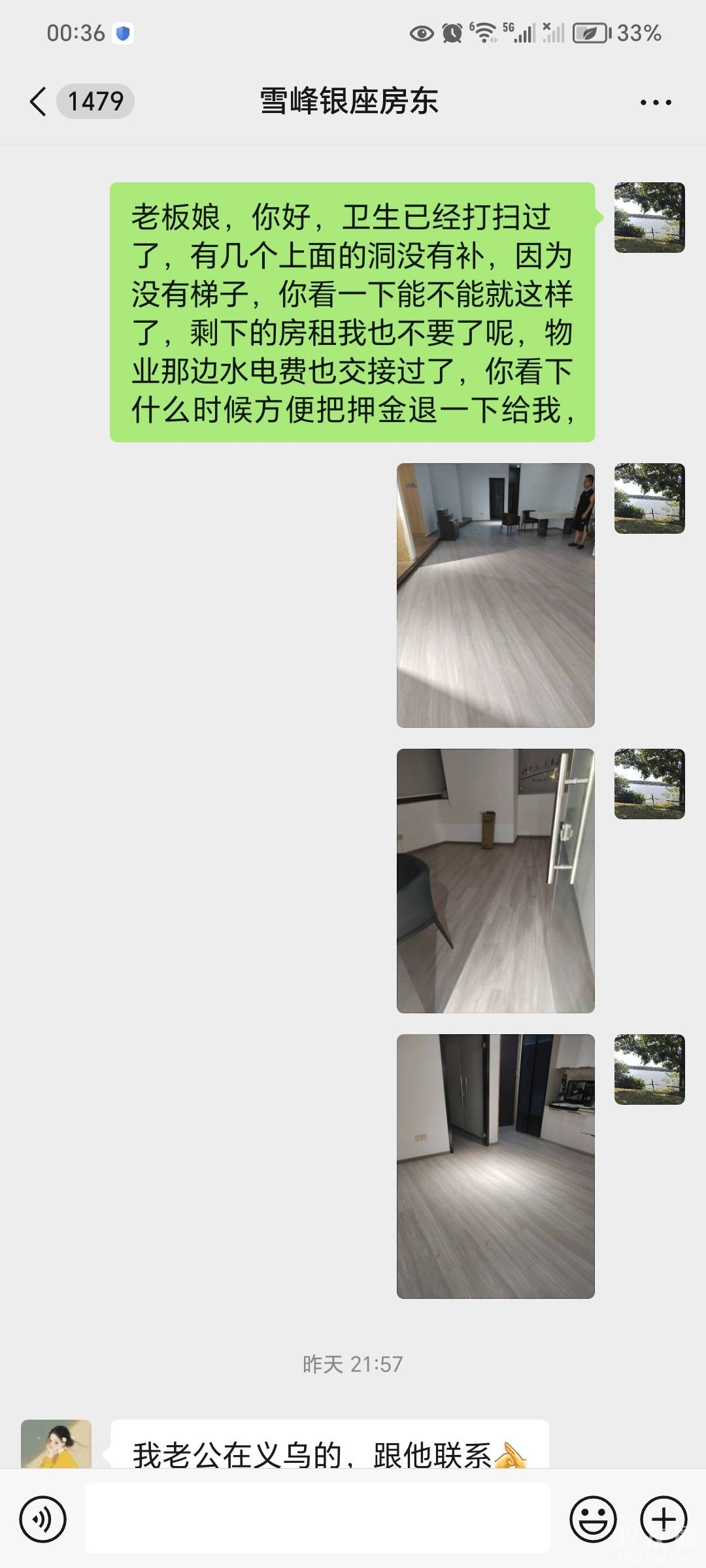Open the photo of the dark doorway
Viewport: 706px width, 1568px height.
(x=496, y=1166)
